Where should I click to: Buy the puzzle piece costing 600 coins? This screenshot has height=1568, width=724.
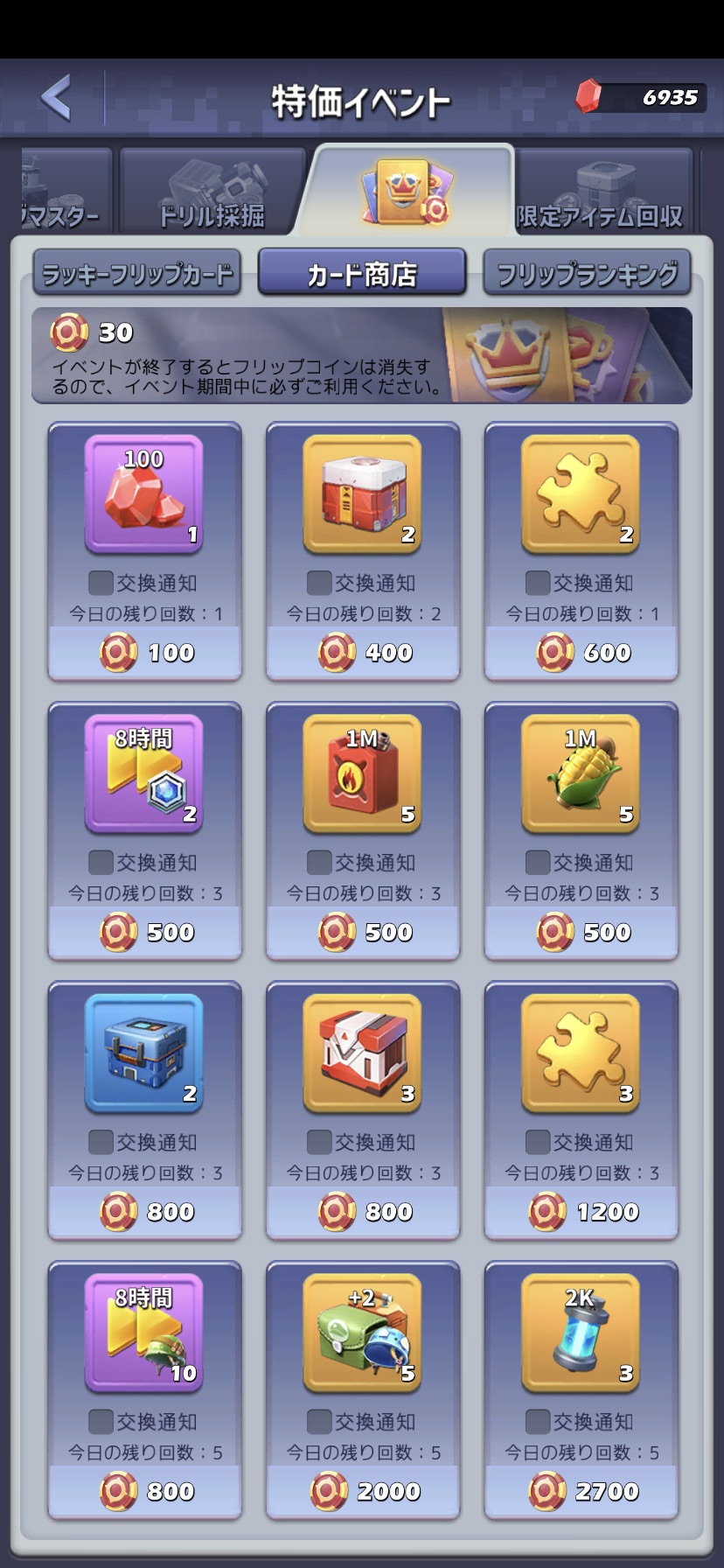tap(581, 653)
